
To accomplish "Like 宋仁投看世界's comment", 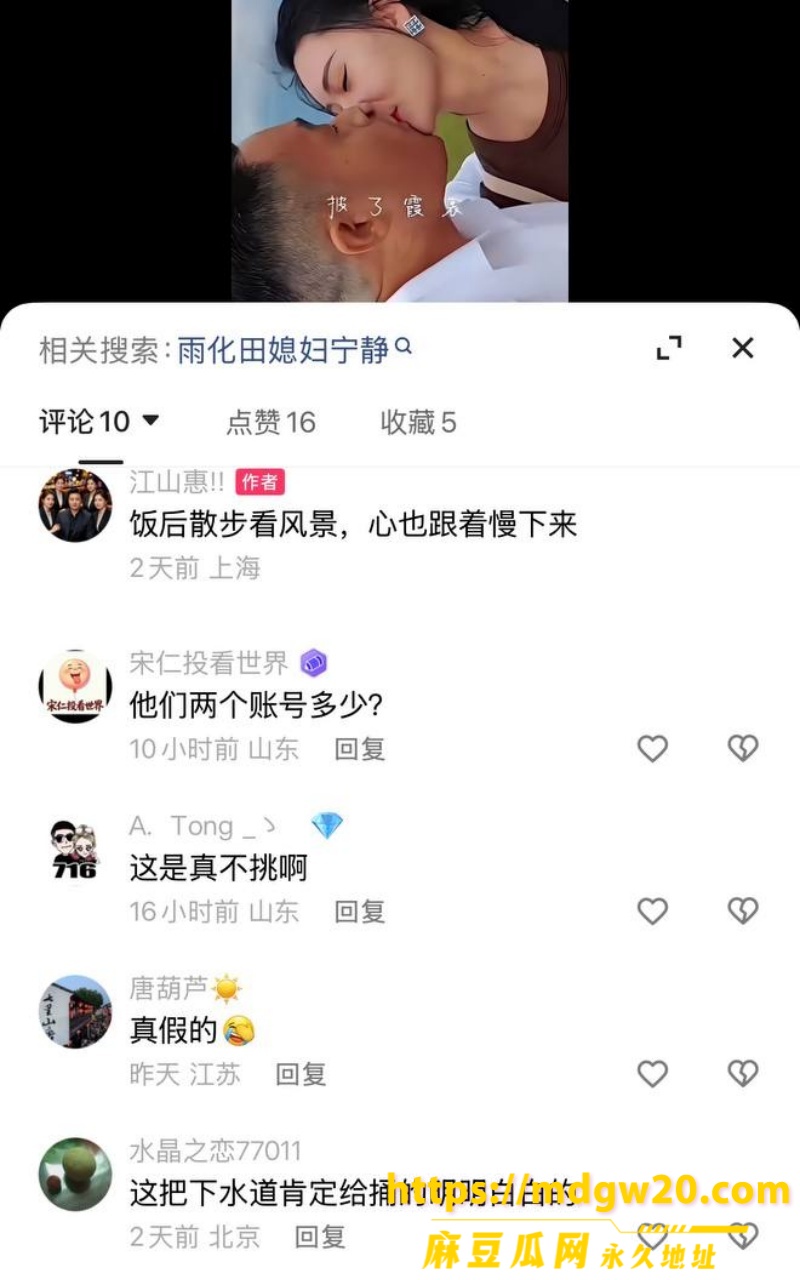I will click(x=652, y=748).
